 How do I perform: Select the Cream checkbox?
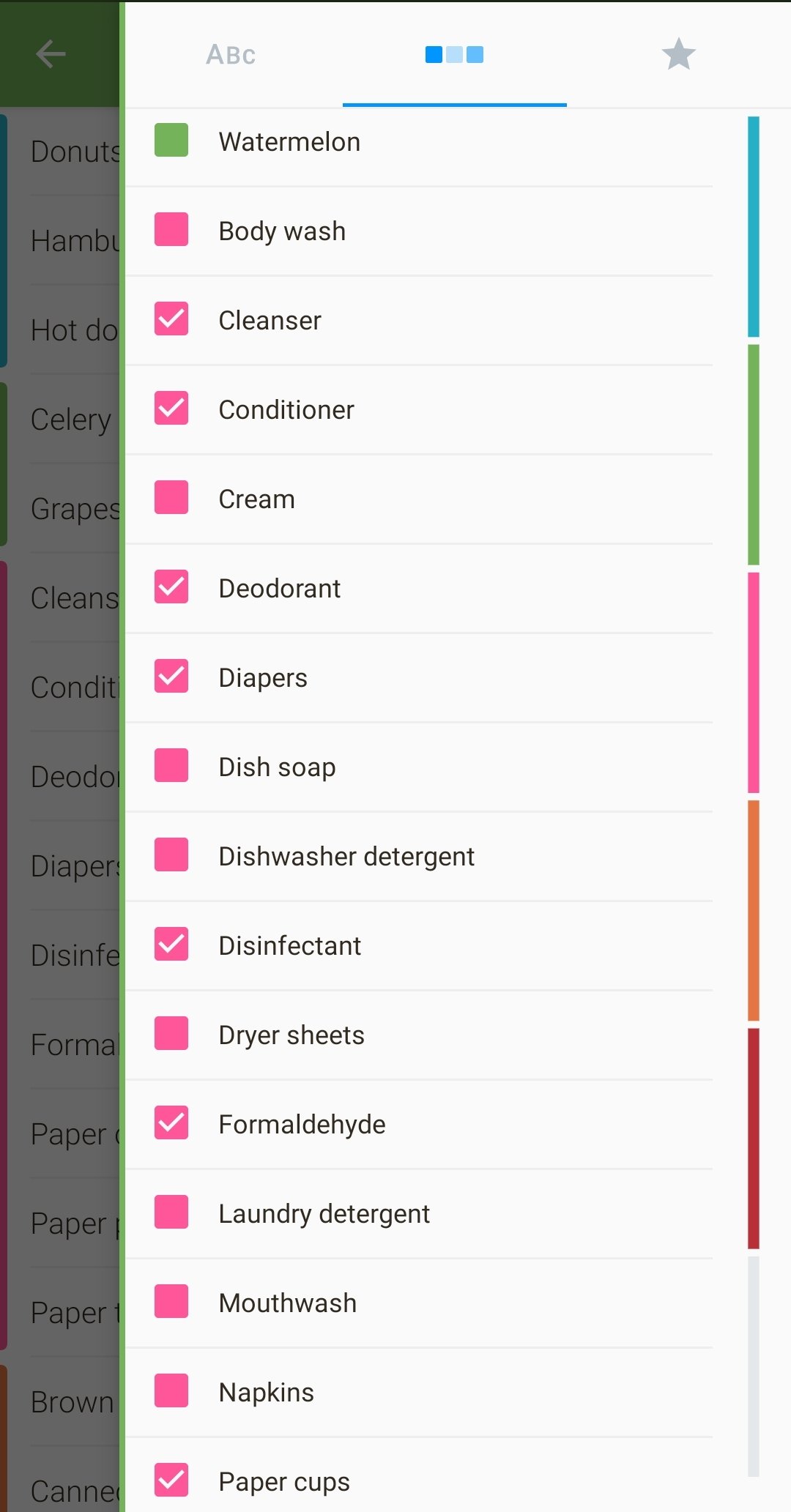click(x=171, y=498)
